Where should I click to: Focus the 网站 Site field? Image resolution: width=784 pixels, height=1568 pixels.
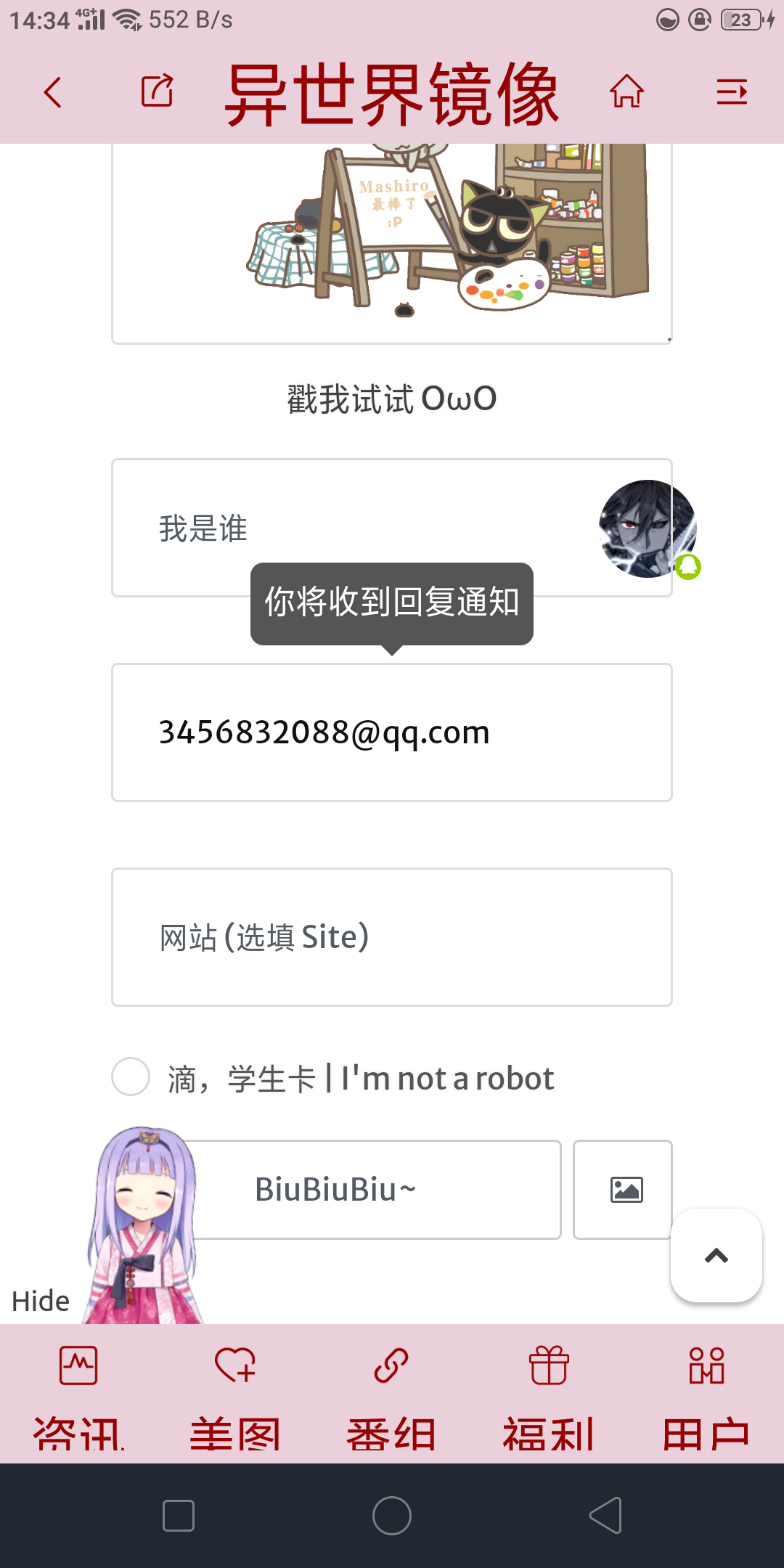point(392,937)
